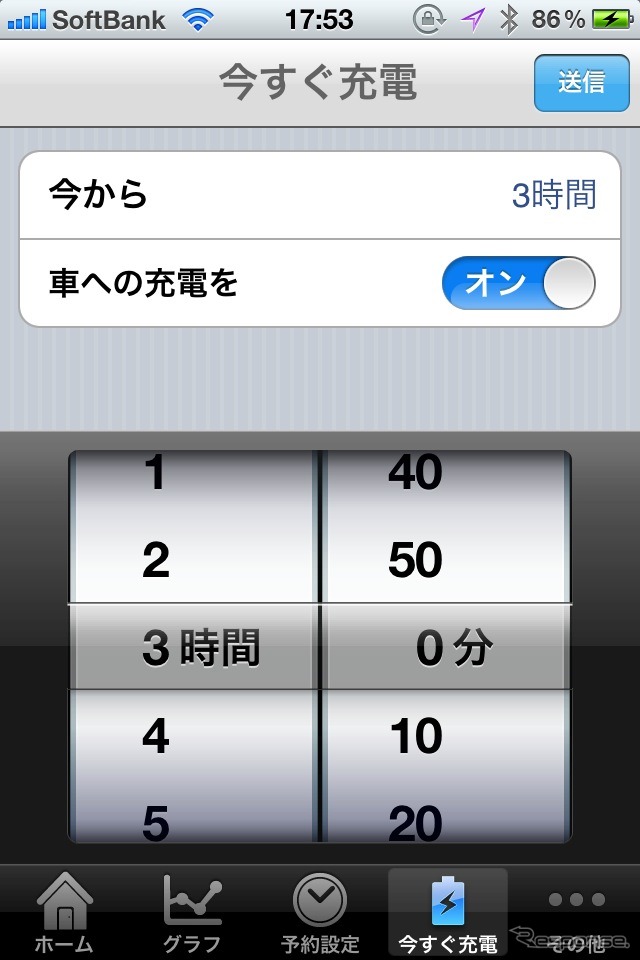This screenshot has width=640, height=960.
Task: Switch to the ホーム tab
Action: pos(64,914)
